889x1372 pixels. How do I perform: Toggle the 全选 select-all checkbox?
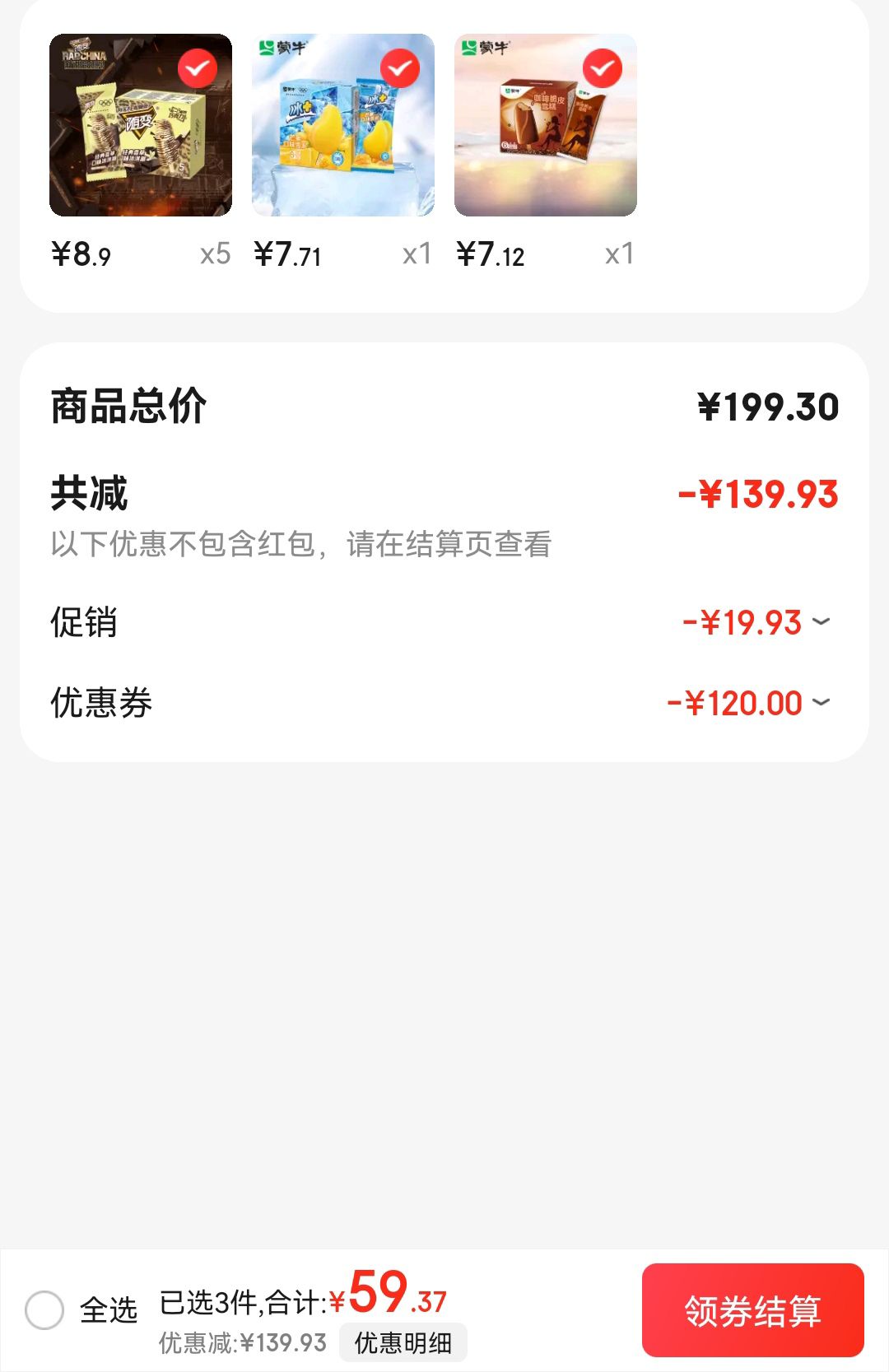point(44,1309)
